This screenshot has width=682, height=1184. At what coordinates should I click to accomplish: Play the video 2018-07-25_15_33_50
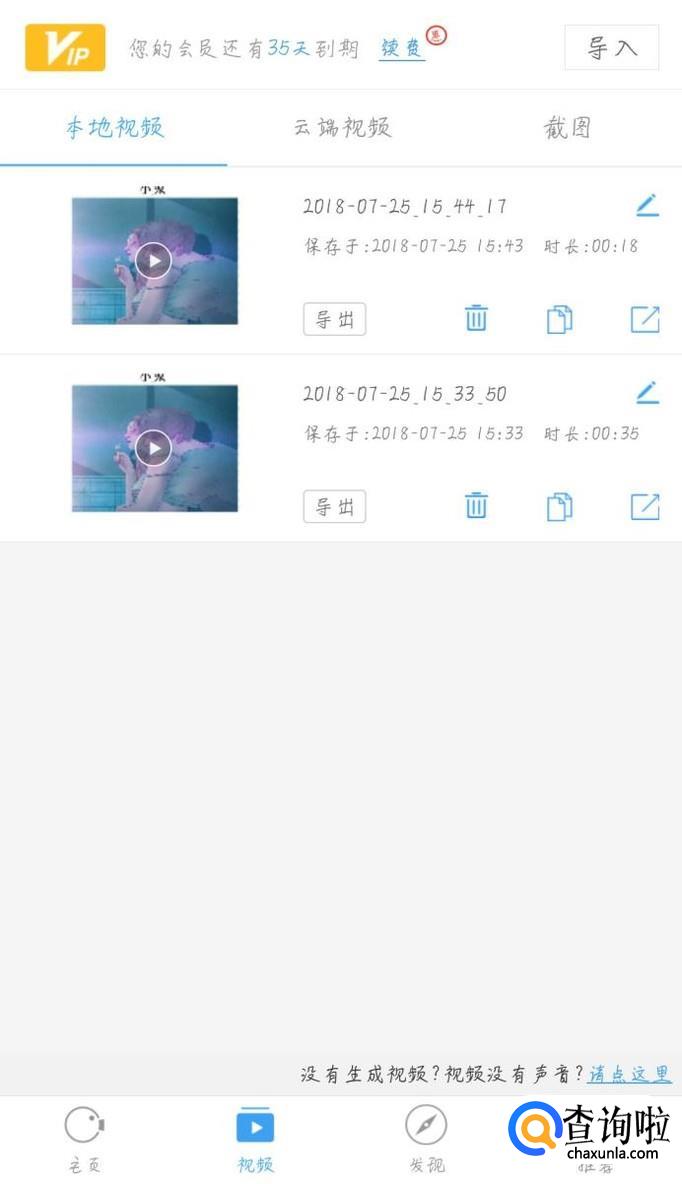[x=153, y=448]
